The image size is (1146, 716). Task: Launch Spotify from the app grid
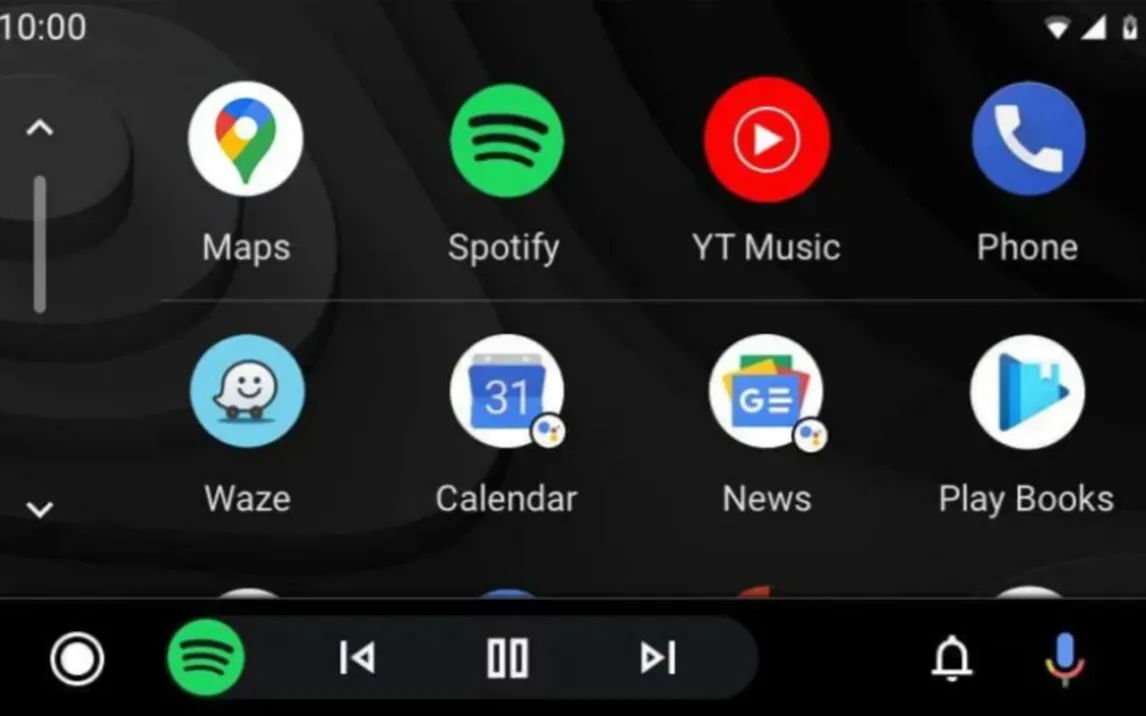[x=506, y=139]
